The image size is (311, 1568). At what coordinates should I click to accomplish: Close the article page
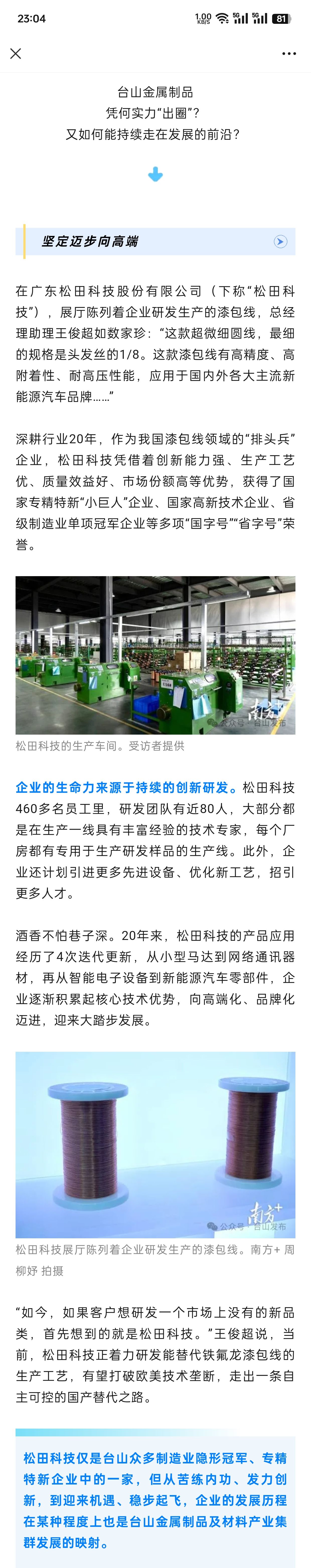click(x=16, y=54)
